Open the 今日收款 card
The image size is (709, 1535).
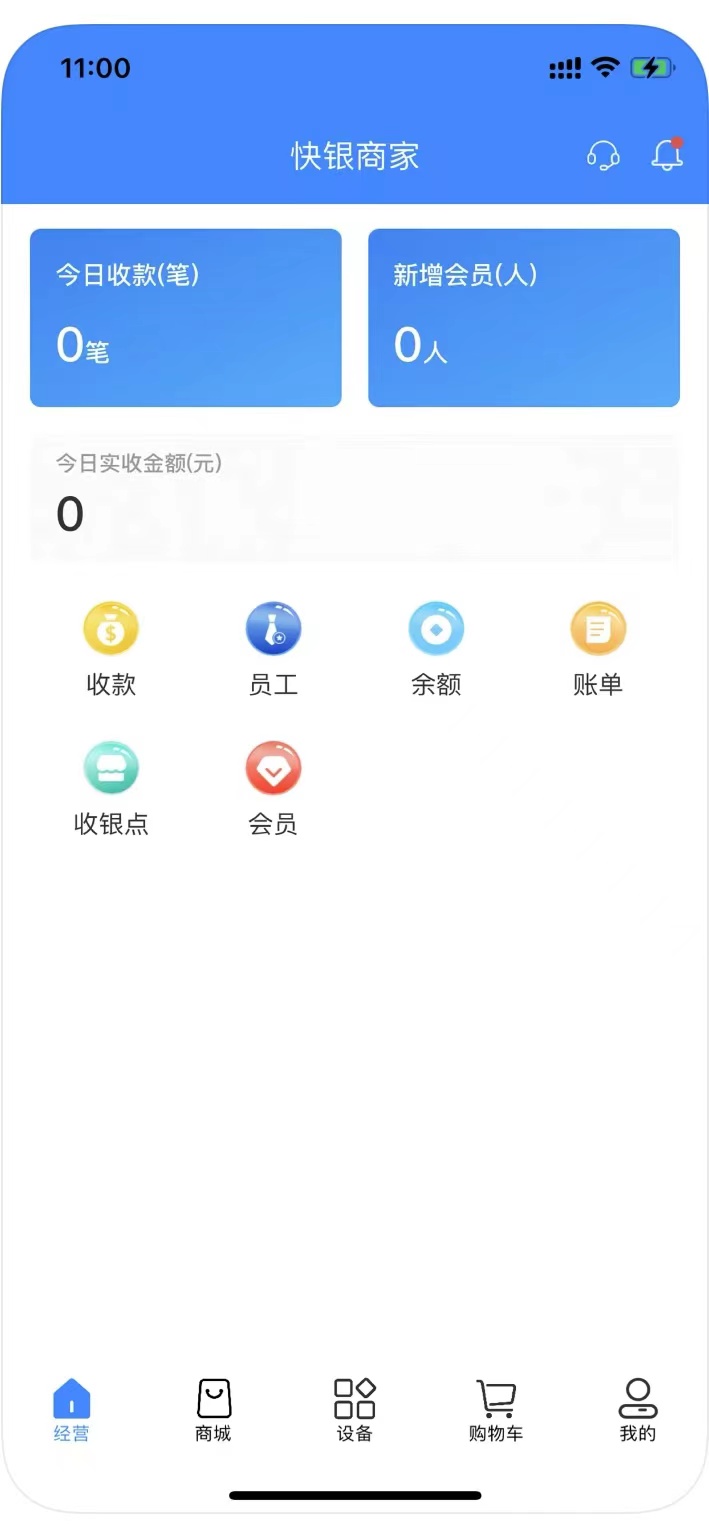186,318
